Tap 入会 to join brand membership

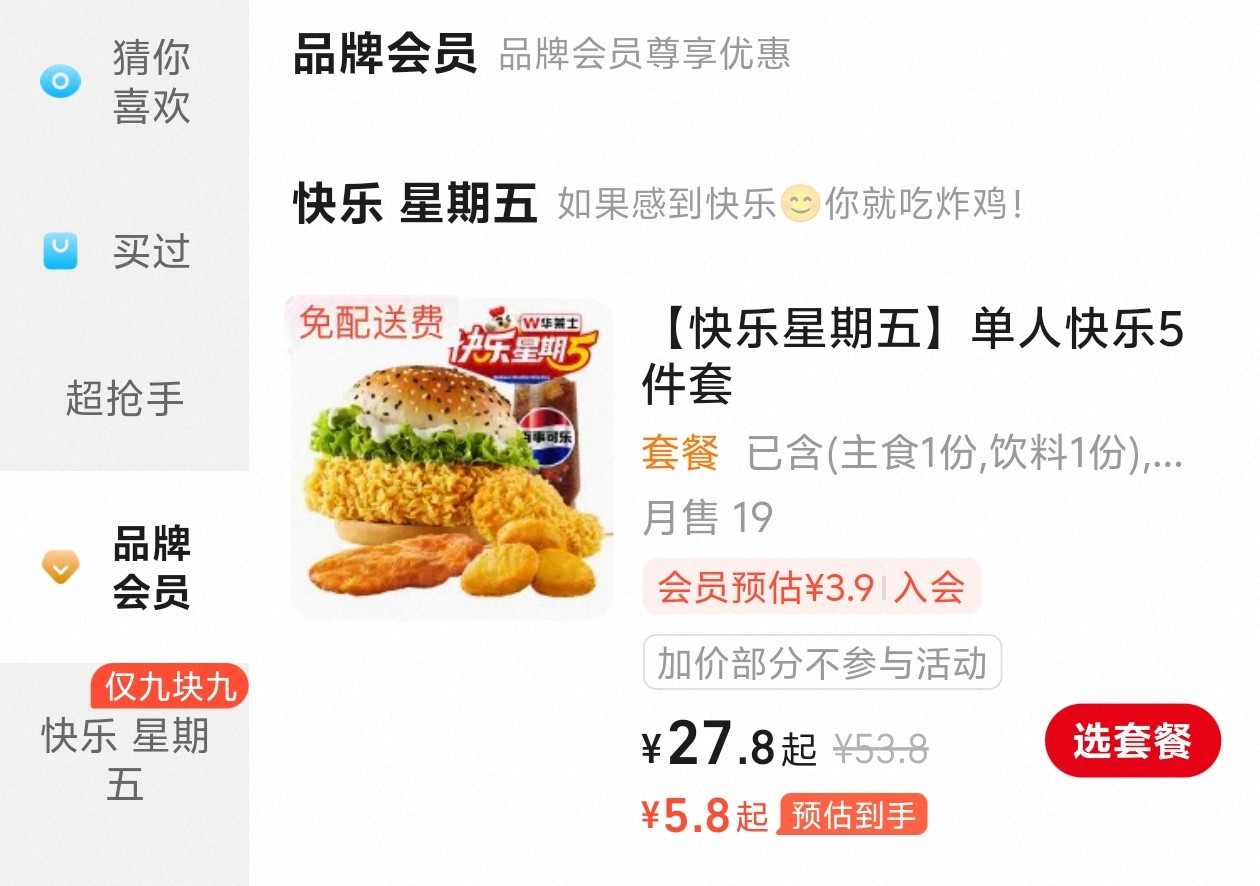click(929, 587)
